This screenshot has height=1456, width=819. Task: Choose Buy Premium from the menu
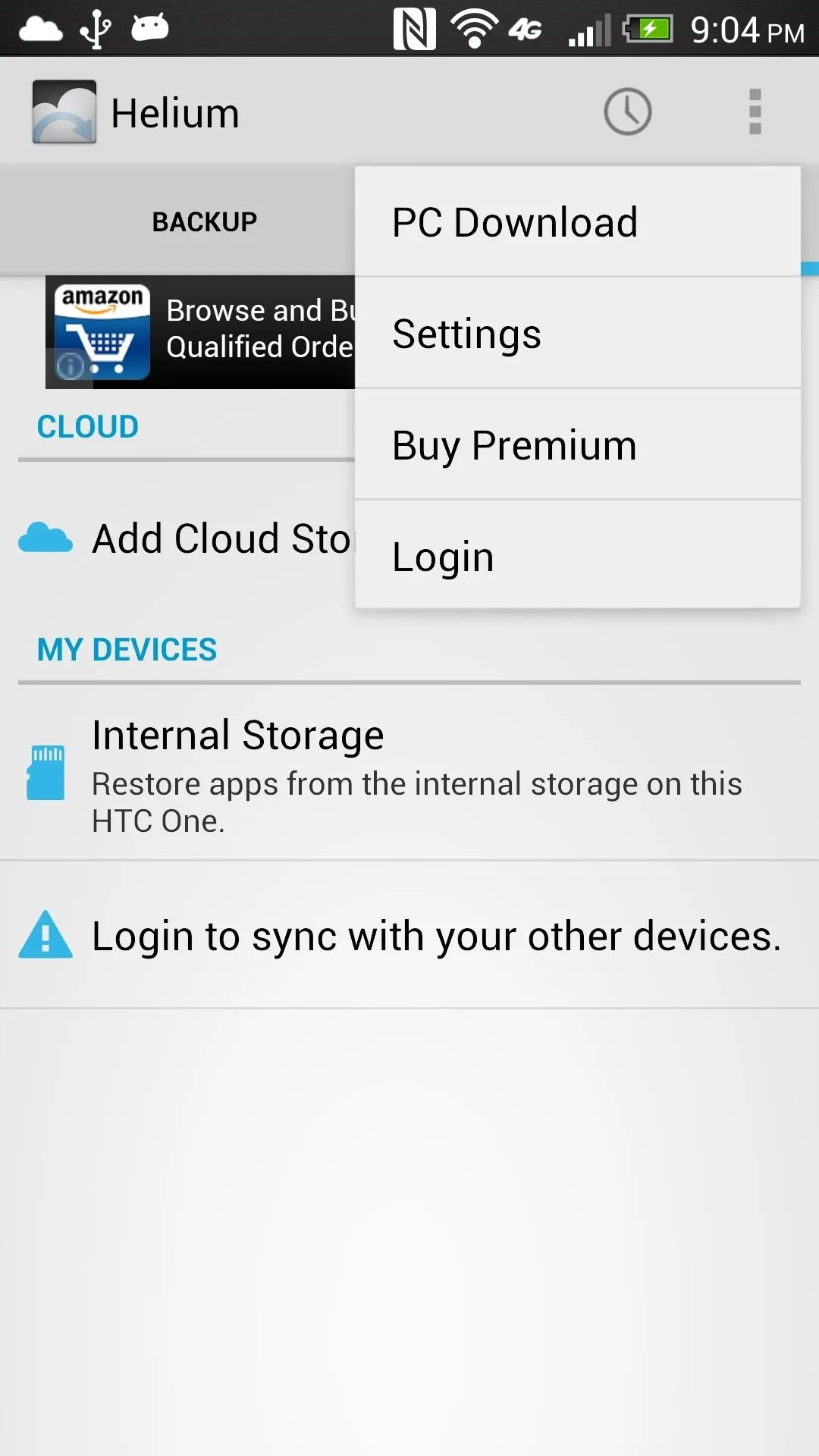(578, 445)
